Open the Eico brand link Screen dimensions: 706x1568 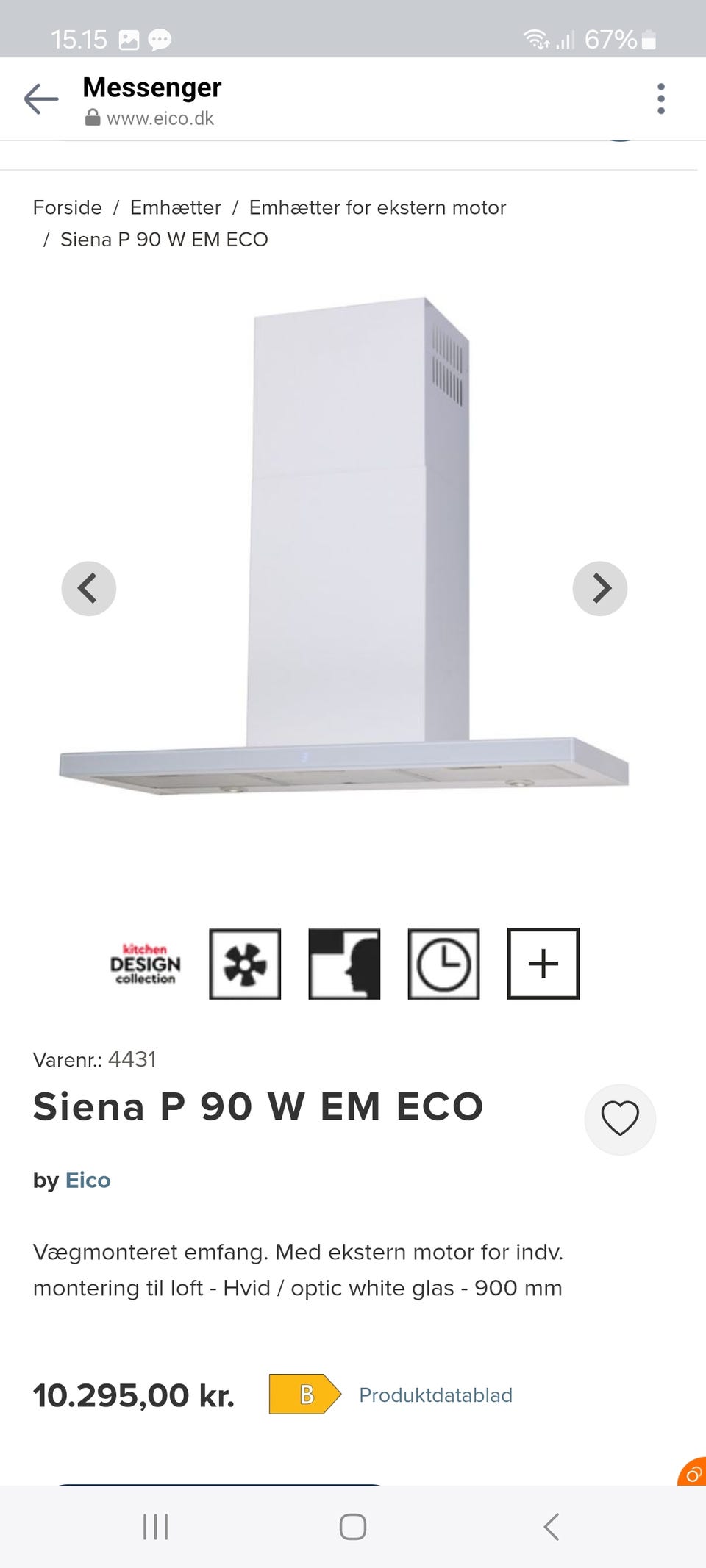pos(88,1180)
